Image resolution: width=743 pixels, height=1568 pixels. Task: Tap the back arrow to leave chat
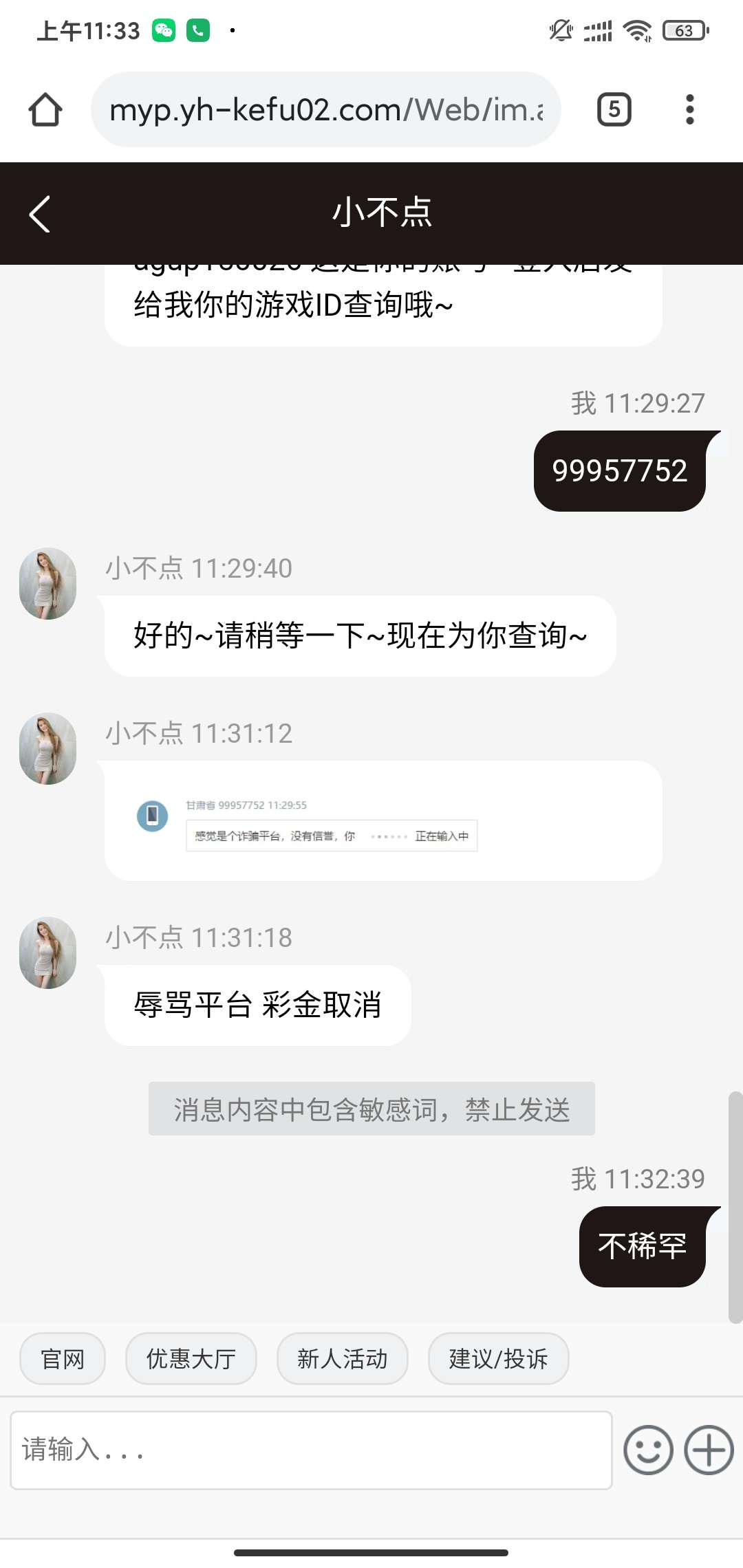pyautogui.click(x=39, y=213)
